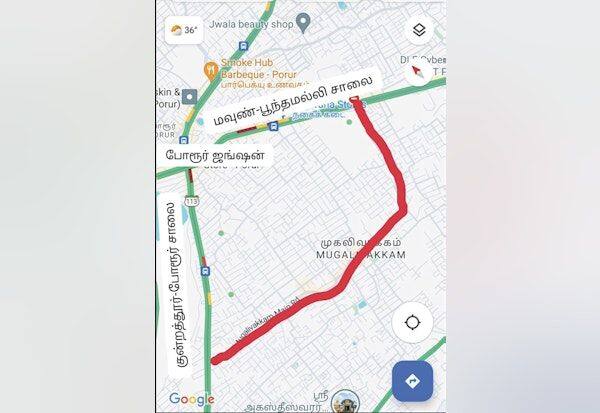Screen dimensions: 600x413
Task: Open the Smoke Hub Barbeque place marker
Action: (x=211, y=70)
